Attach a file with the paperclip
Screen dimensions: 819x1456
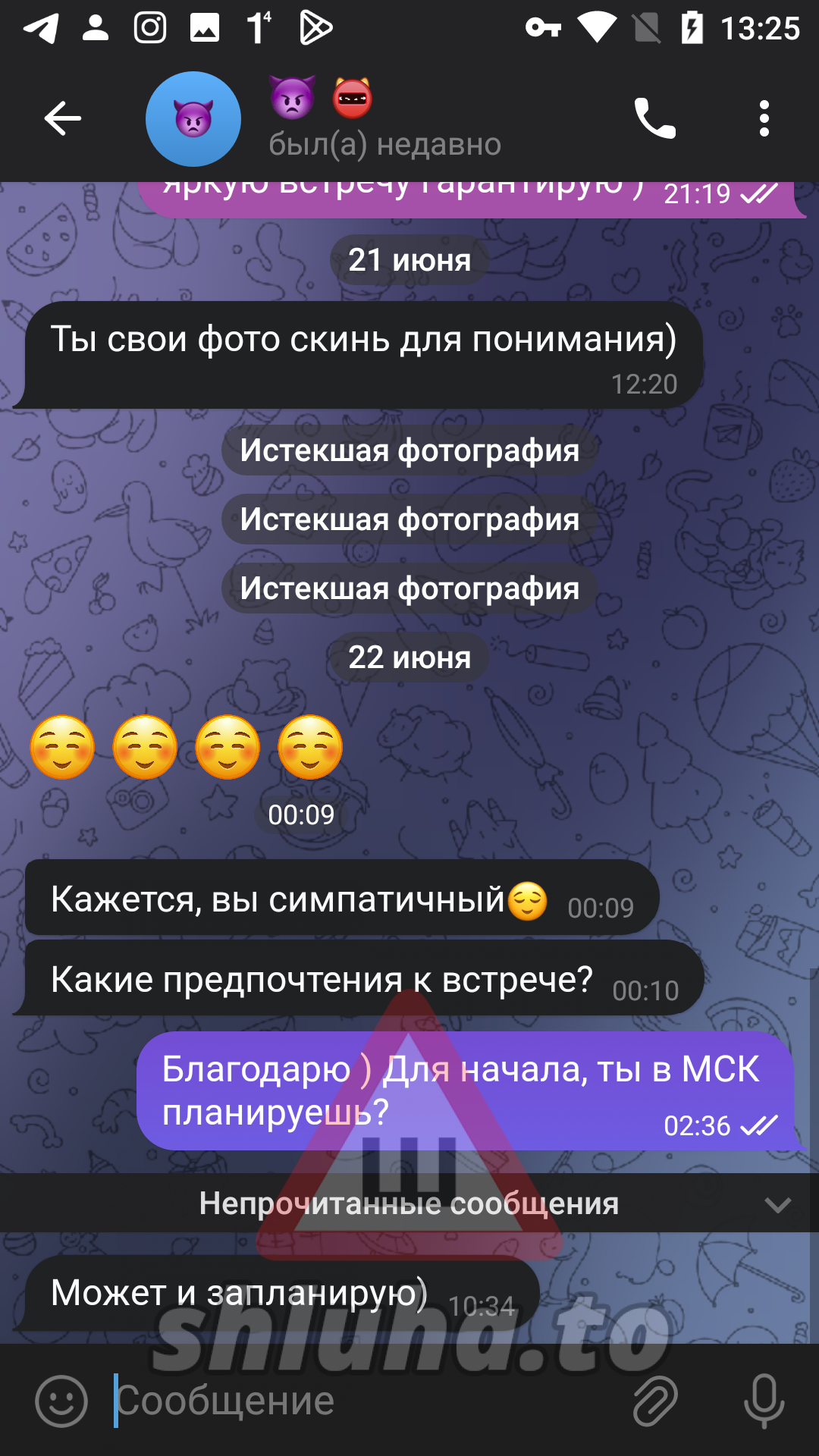655,1401
